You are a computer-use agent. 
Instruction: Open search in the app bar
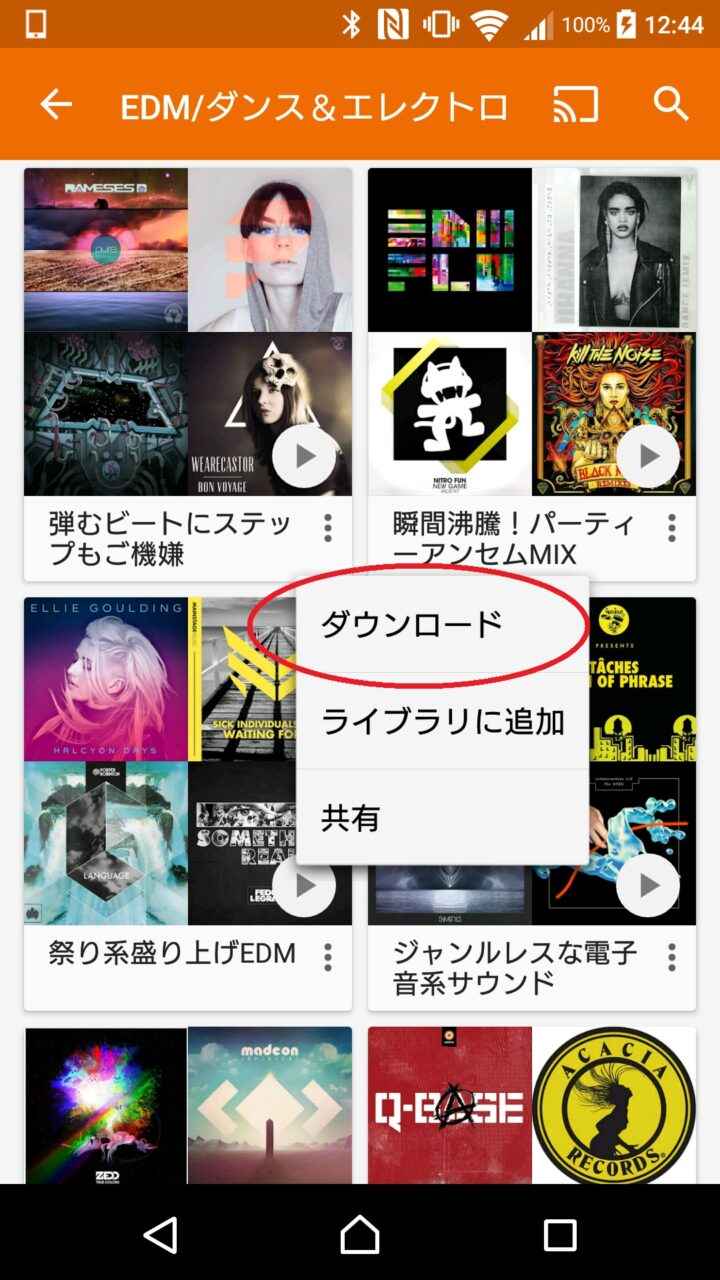click(670, 104)
